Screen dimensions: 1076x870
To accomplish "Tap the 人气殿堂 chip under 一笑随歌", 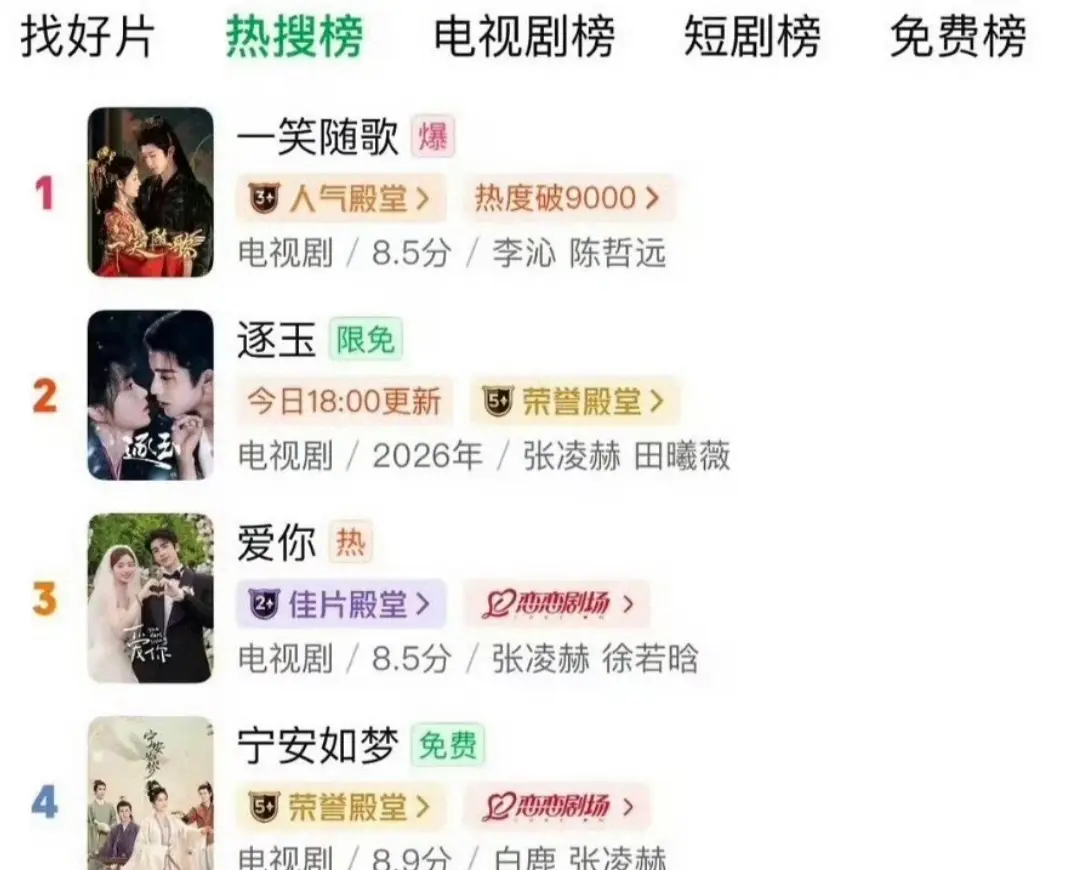I will pyautogui.click(x=341, y=198).
